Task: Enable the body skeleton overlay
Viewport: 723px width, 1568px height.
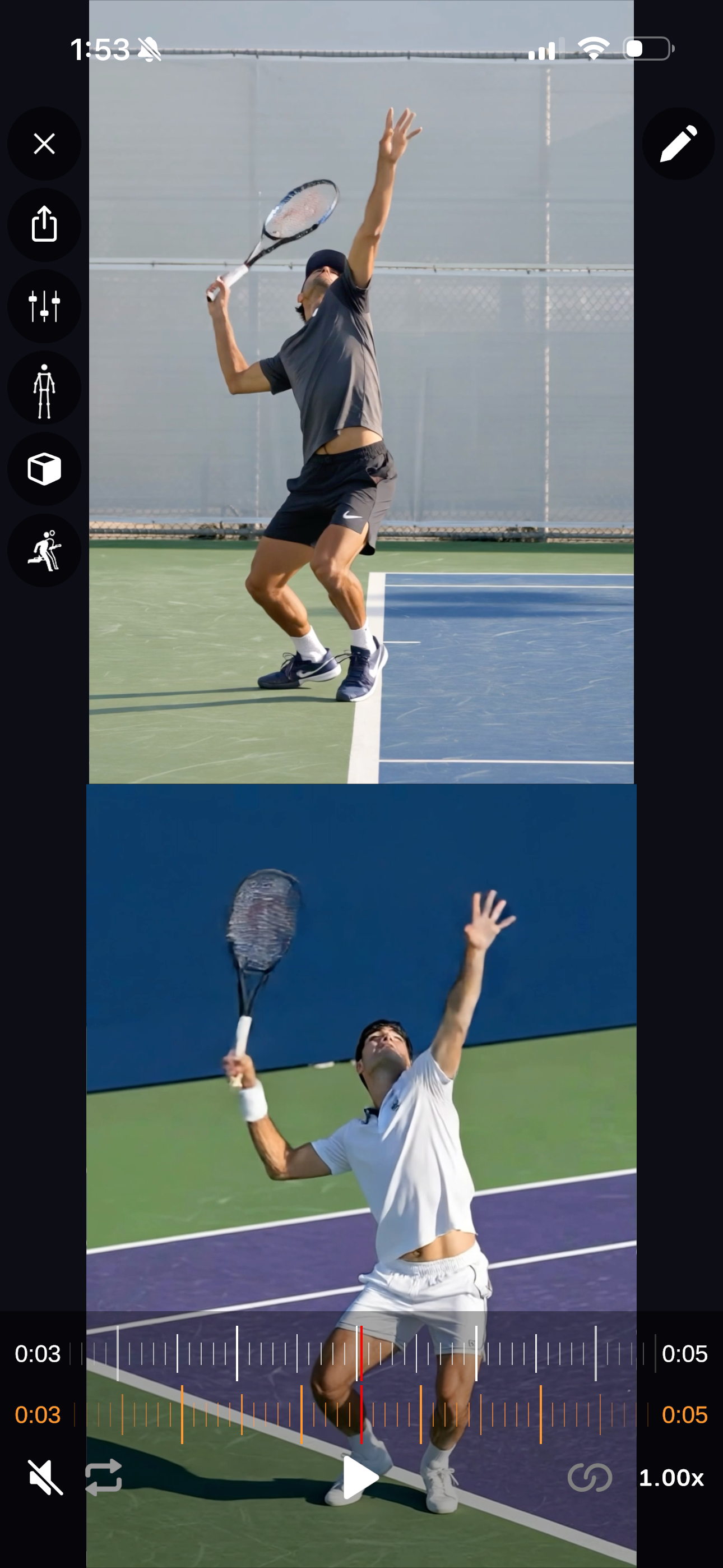Action: coord(44,388)
